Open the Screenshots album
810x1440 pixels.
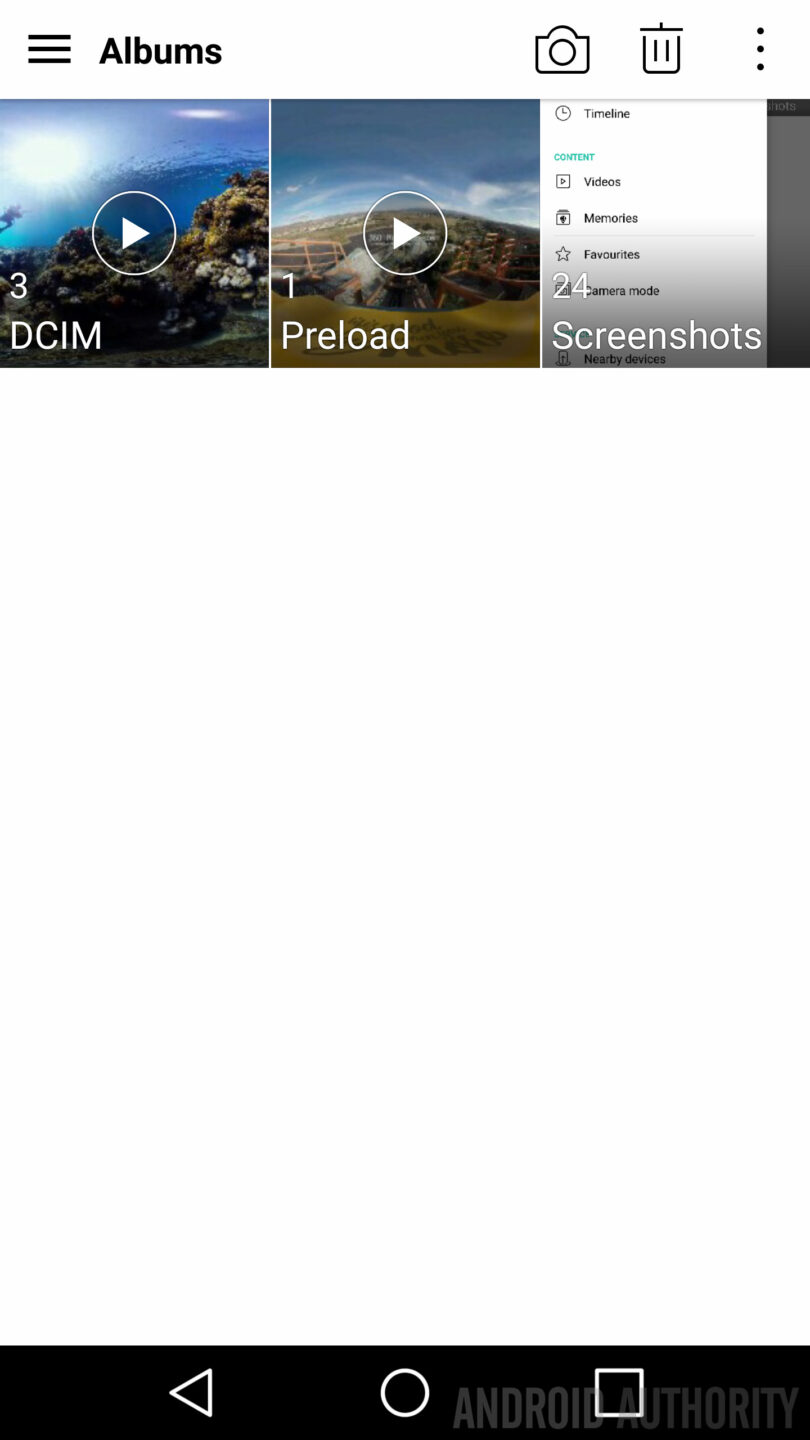pyautogui.click(x=676, y=233)
